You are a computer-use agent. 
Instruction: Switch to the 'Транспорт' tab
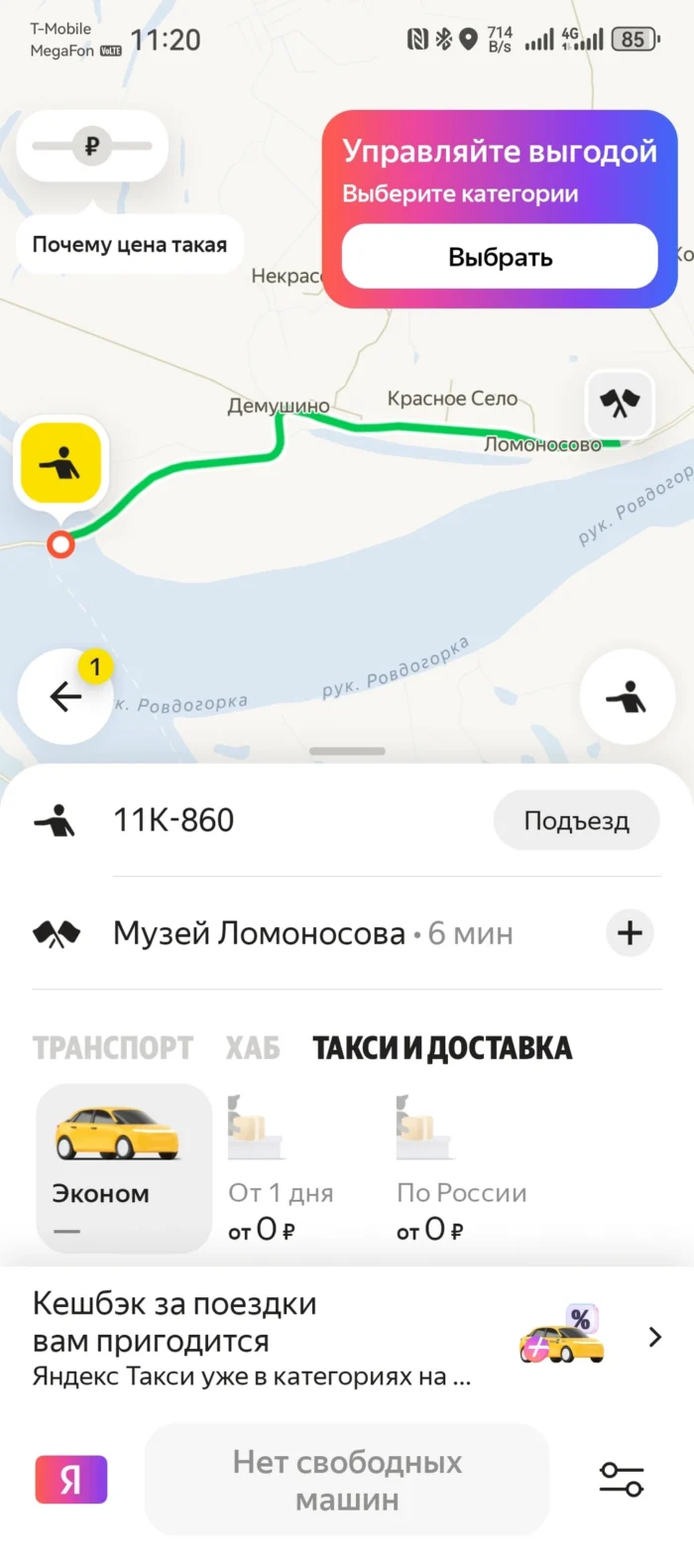point(112,1048)
